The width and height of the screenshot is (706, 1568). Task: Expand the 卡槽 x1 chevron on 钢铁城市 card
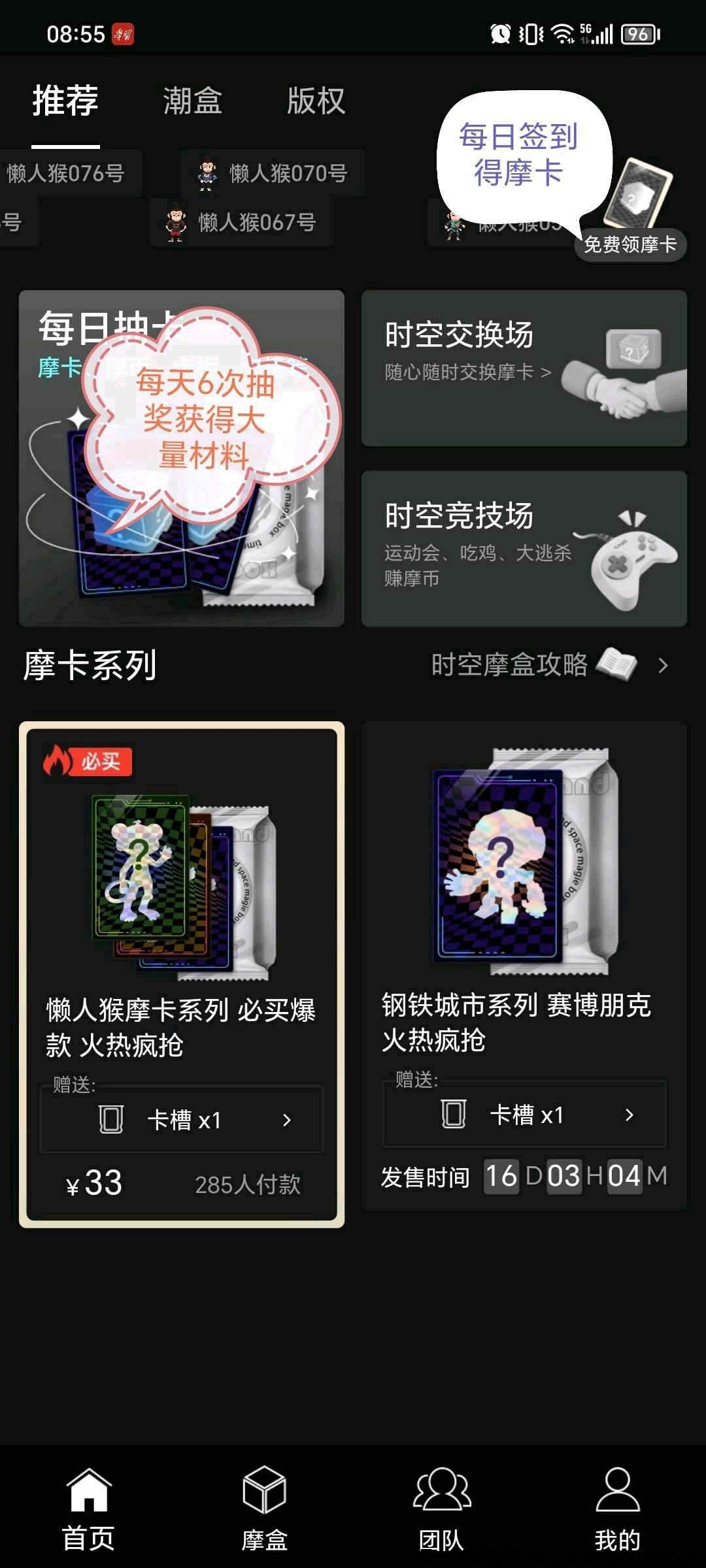point(630,1115)
